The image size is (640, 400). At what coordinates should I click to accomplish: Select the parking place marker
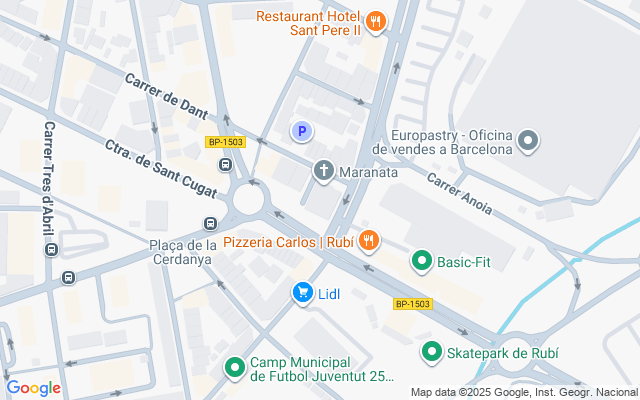300,131
